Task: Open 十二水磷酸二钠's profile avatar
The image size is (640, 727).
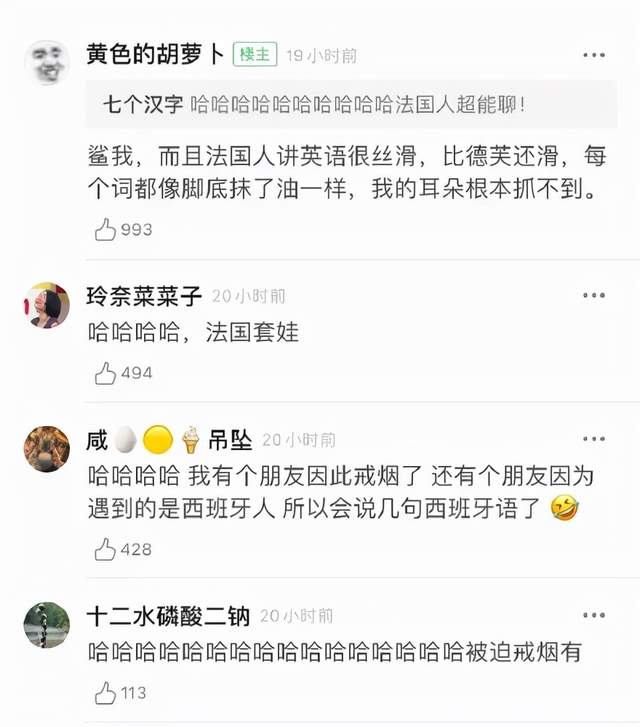Action: (46, 625)
